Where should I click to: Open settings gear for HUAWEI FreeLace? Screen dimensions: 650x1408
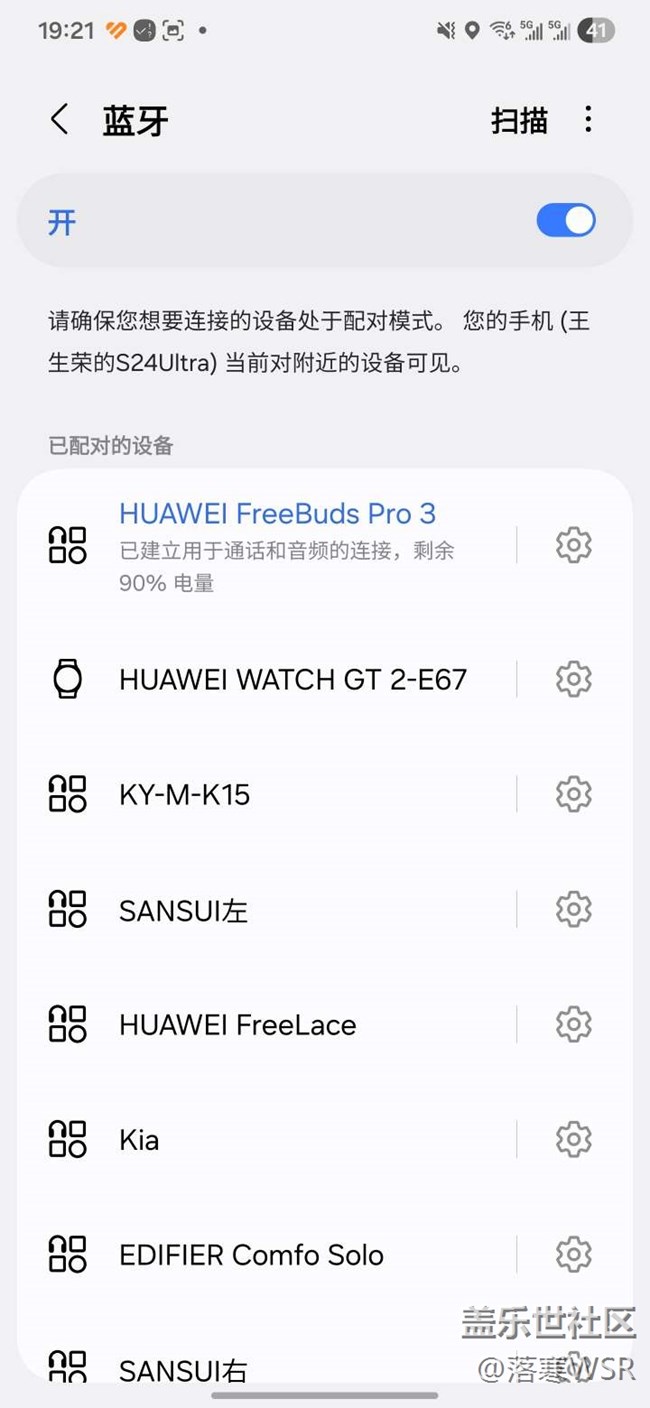573,1024
